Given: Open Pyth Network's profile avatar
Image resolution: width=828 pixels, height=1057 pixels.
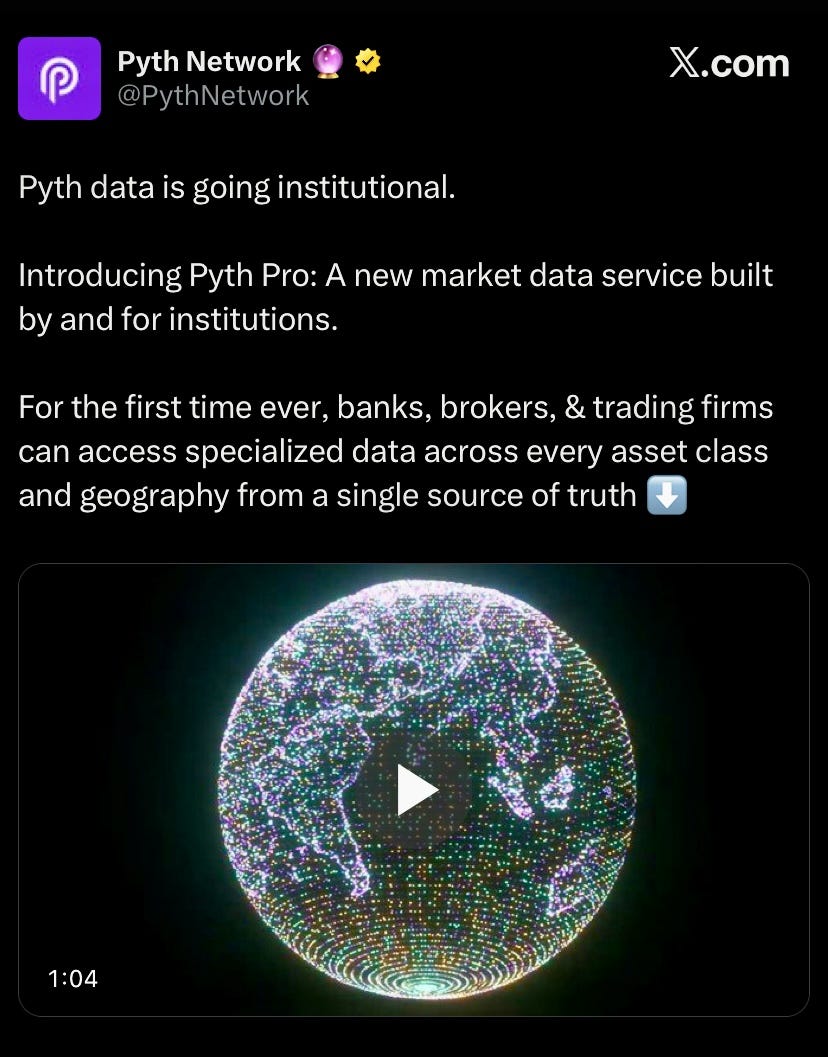Looking at the screenshot, I should pyautogui.click(x=60, y=79).
